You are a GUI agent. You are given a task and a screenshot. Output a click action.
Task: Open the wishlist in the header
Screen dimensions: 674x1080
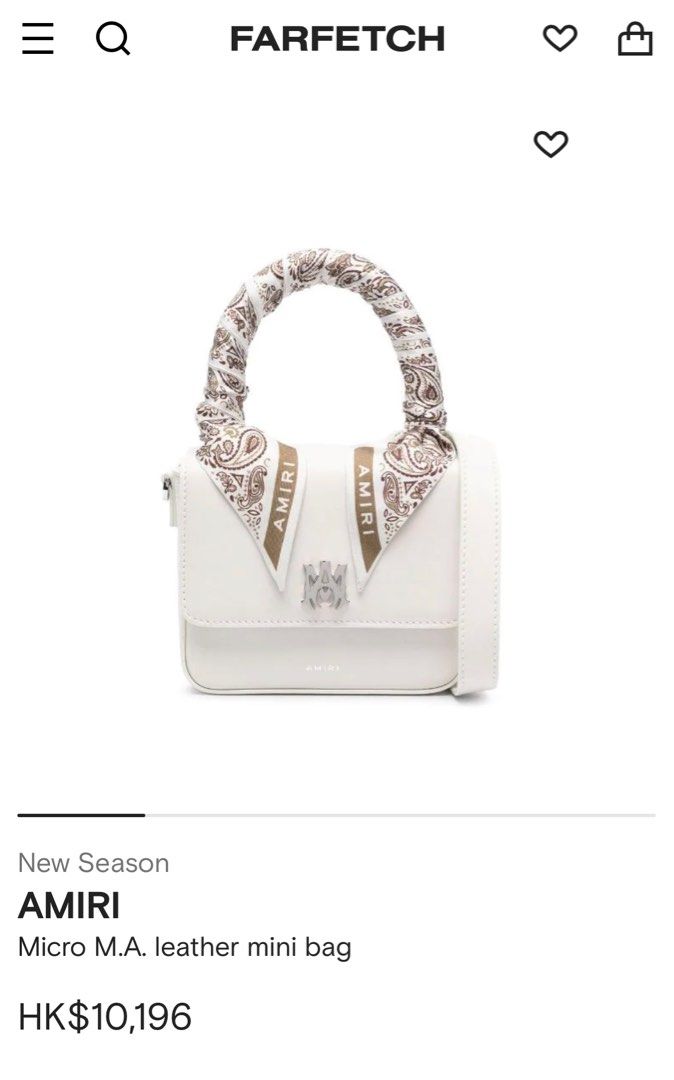tap(559, 39)
